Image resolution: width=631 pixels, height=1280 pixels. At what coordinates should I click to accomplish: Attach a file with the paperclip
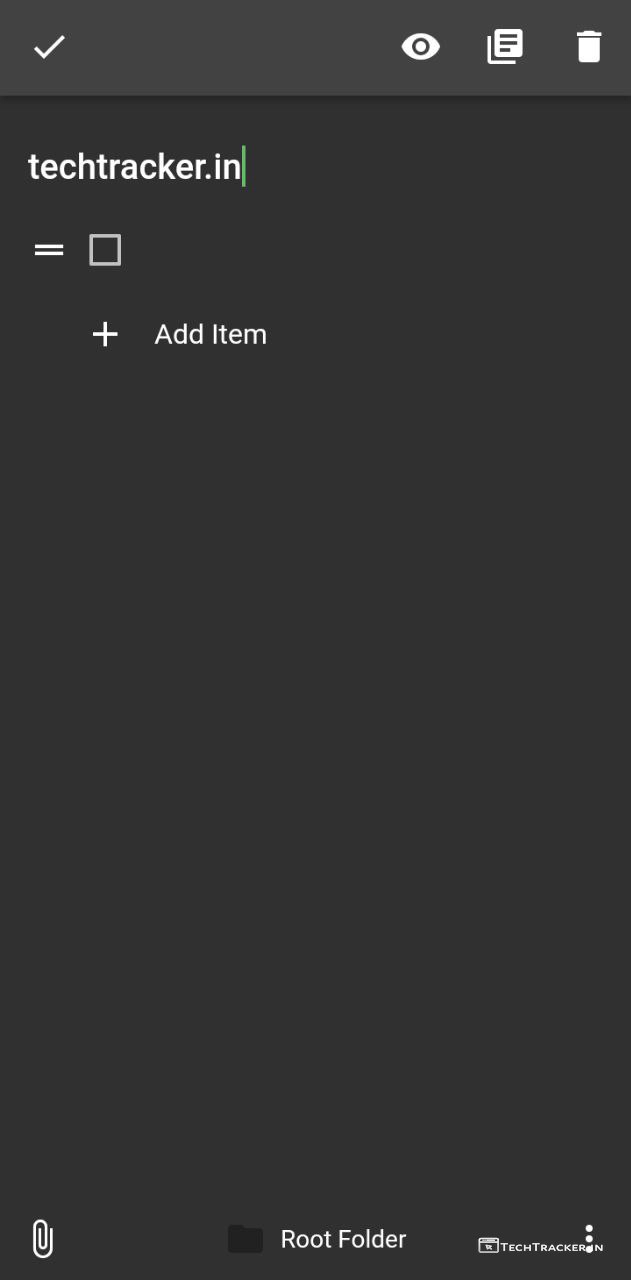pos(42,1238)
